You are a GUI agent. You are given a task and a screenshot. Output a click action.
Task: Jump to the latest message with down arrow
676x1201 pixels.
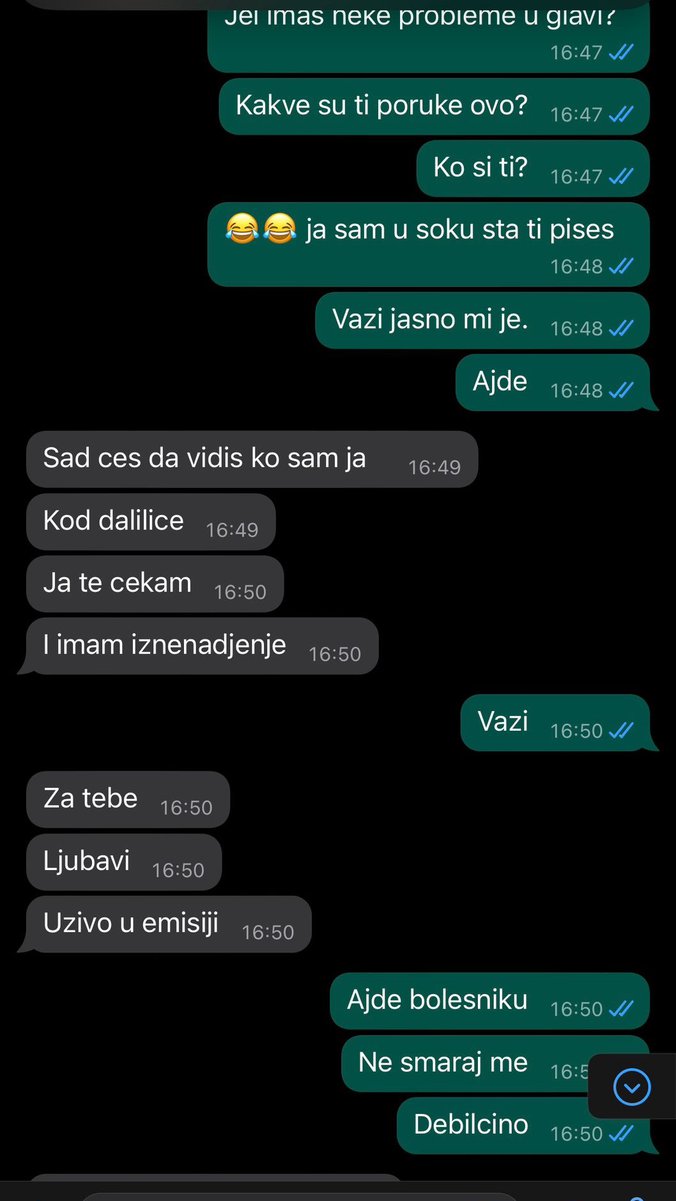point(632,1086)
